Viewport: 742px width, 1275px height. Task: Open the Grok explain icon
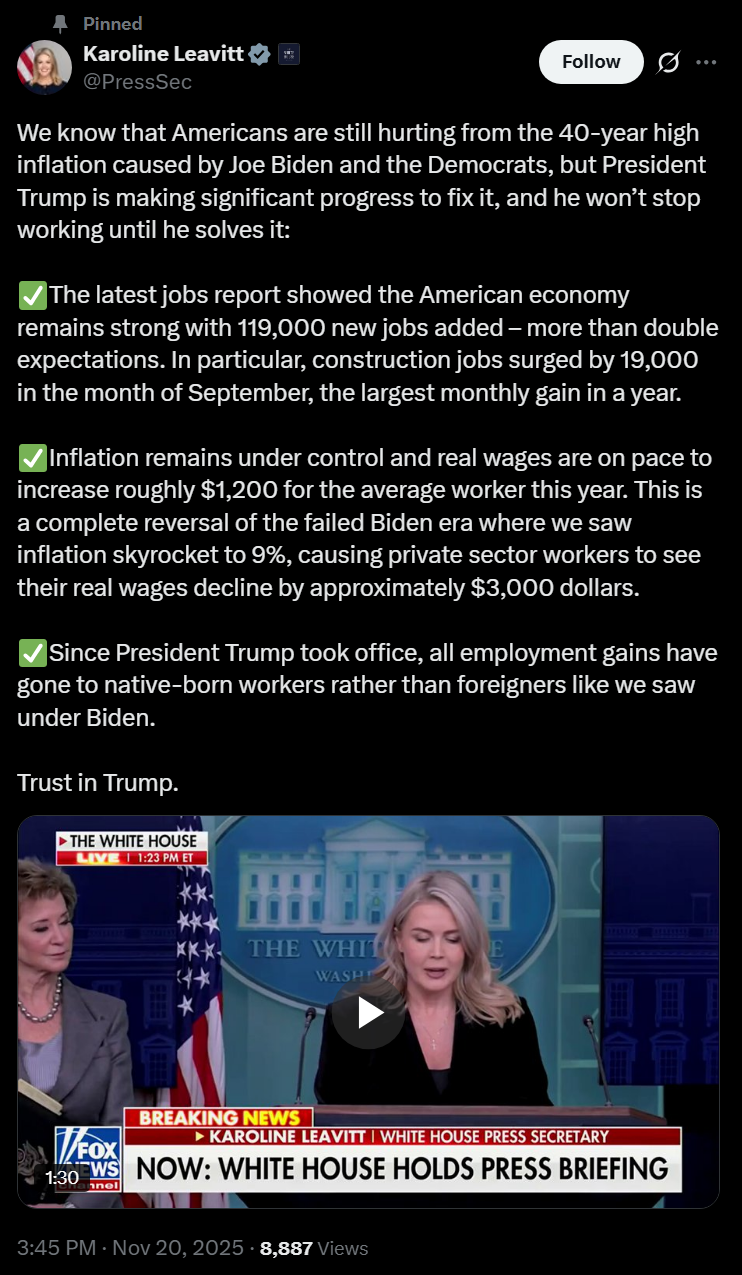[x=668, y=63]
